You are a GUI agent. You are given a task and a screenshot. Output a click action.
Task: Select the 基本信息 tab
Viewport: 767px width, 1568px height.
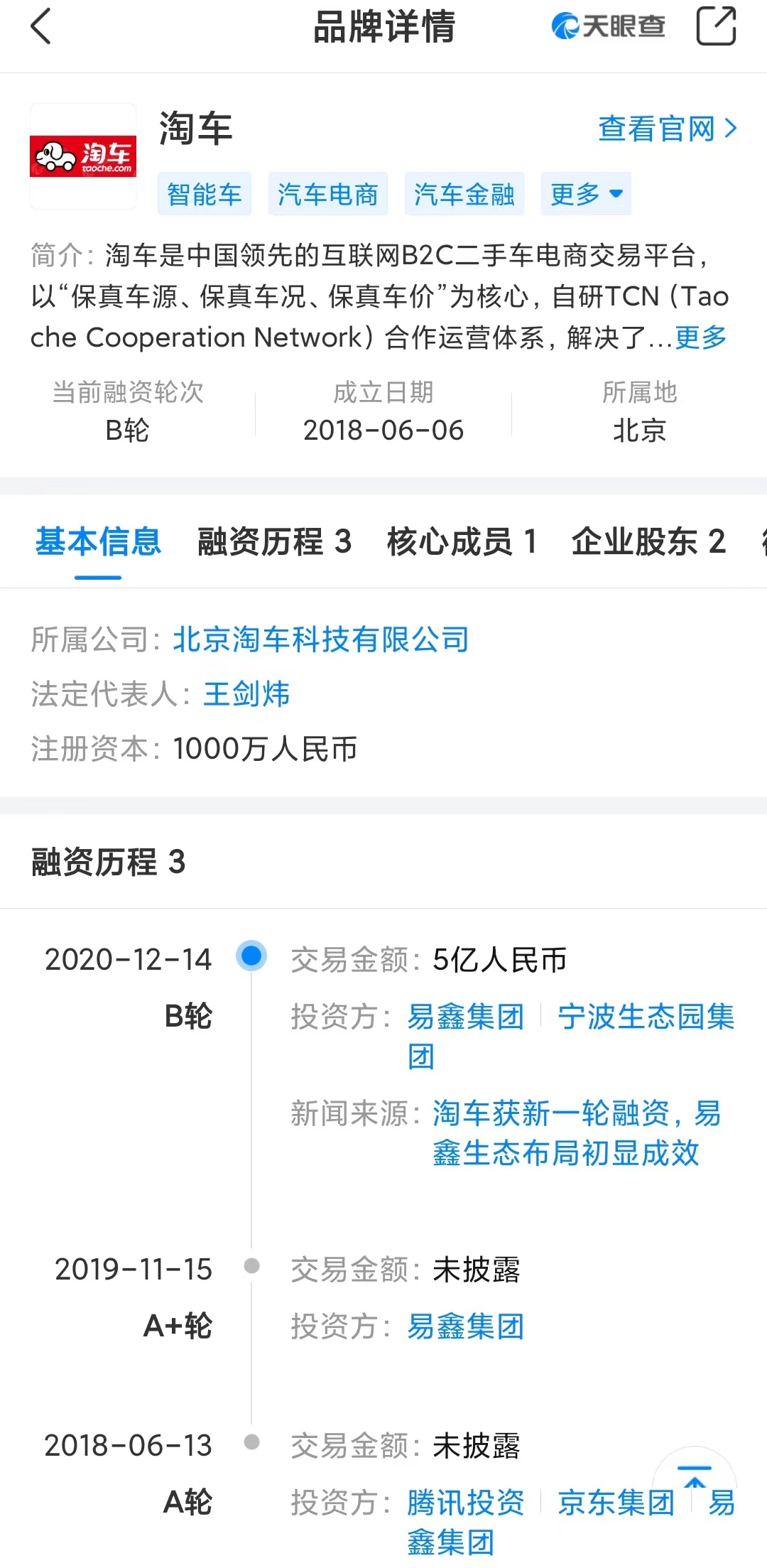coord(98,542)
